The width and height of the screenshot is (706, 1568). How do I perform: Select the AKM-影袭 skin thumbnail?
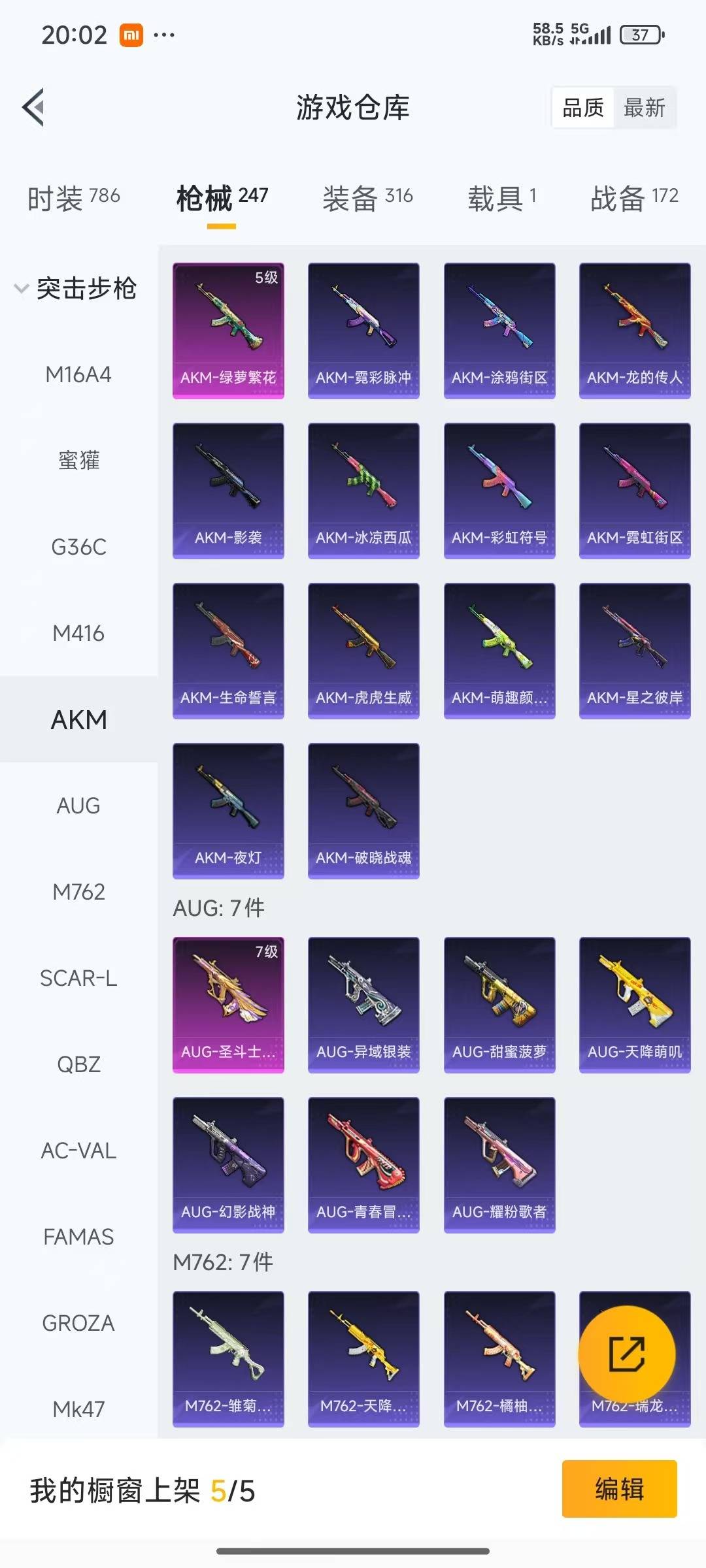[x=228, y=489]
